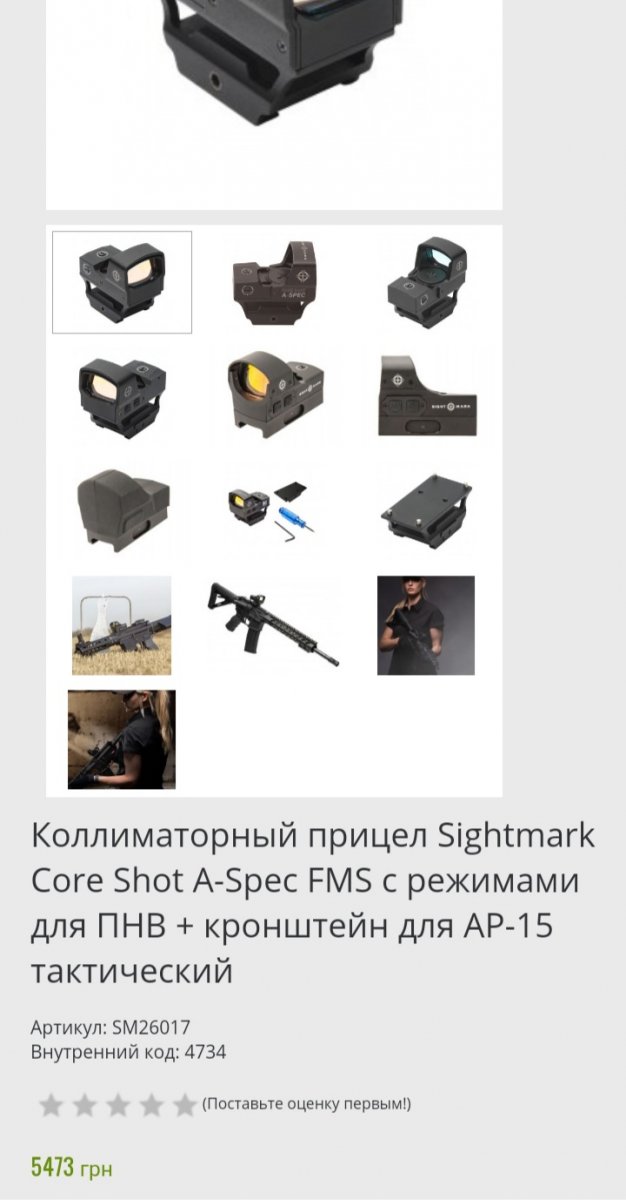The width and height of the screenshot is (626, 1200).
Task: Show the A-Spec side view thumbnail
Action: point(273,282)
